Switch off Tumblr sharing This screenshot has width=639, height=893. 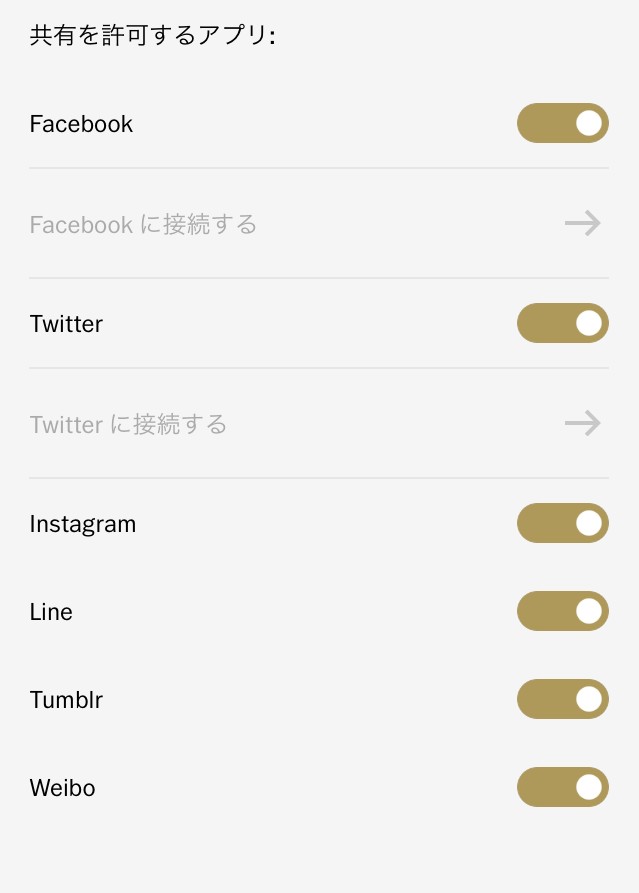point(562,699)
